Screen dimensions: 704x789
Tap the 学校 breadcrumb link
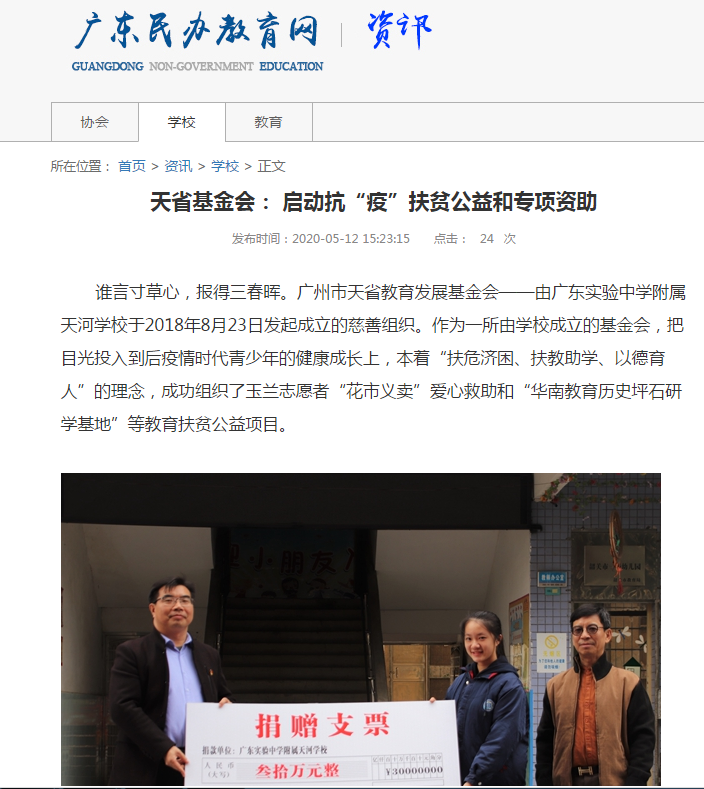[225, 166]
